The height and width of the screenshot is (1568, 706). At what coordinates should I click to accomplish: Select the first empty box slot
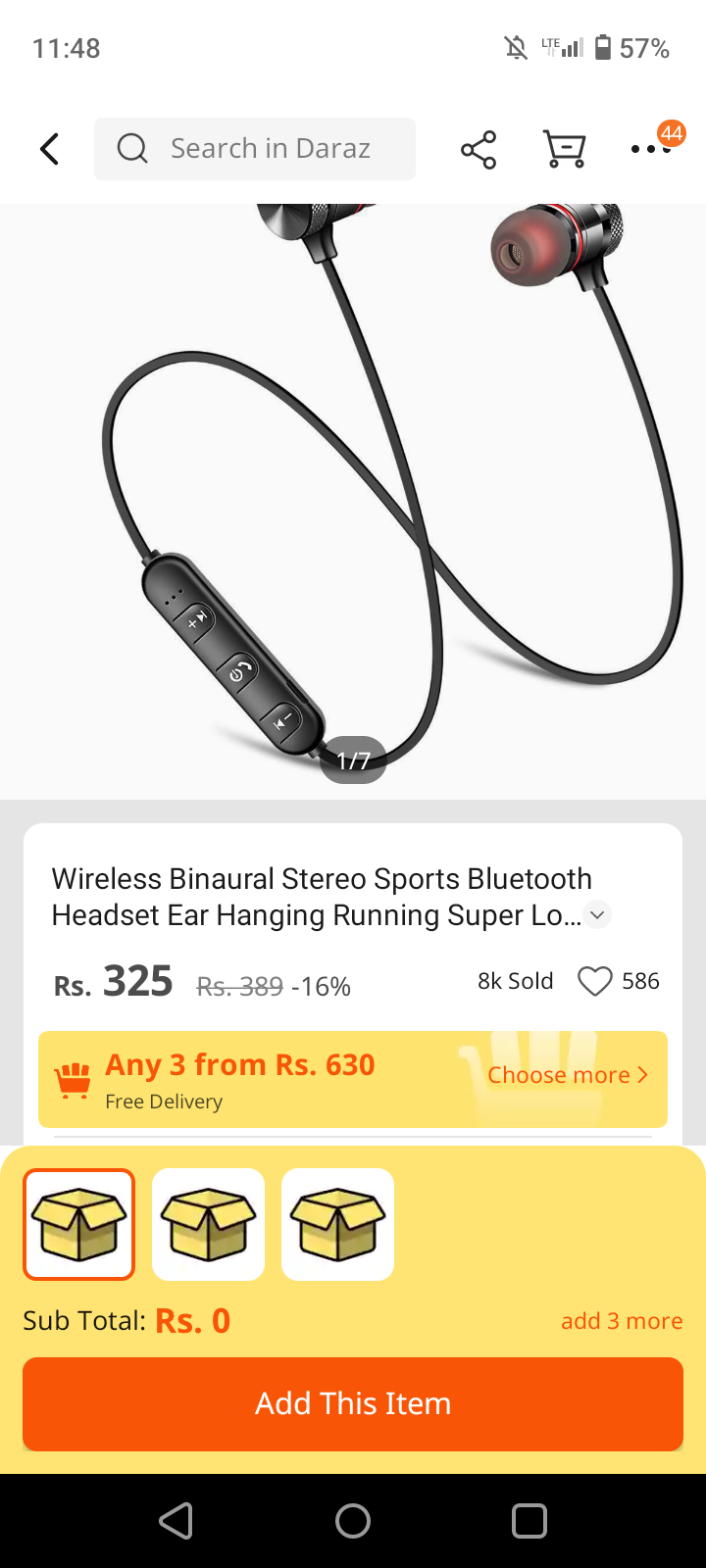[79, 1224]
